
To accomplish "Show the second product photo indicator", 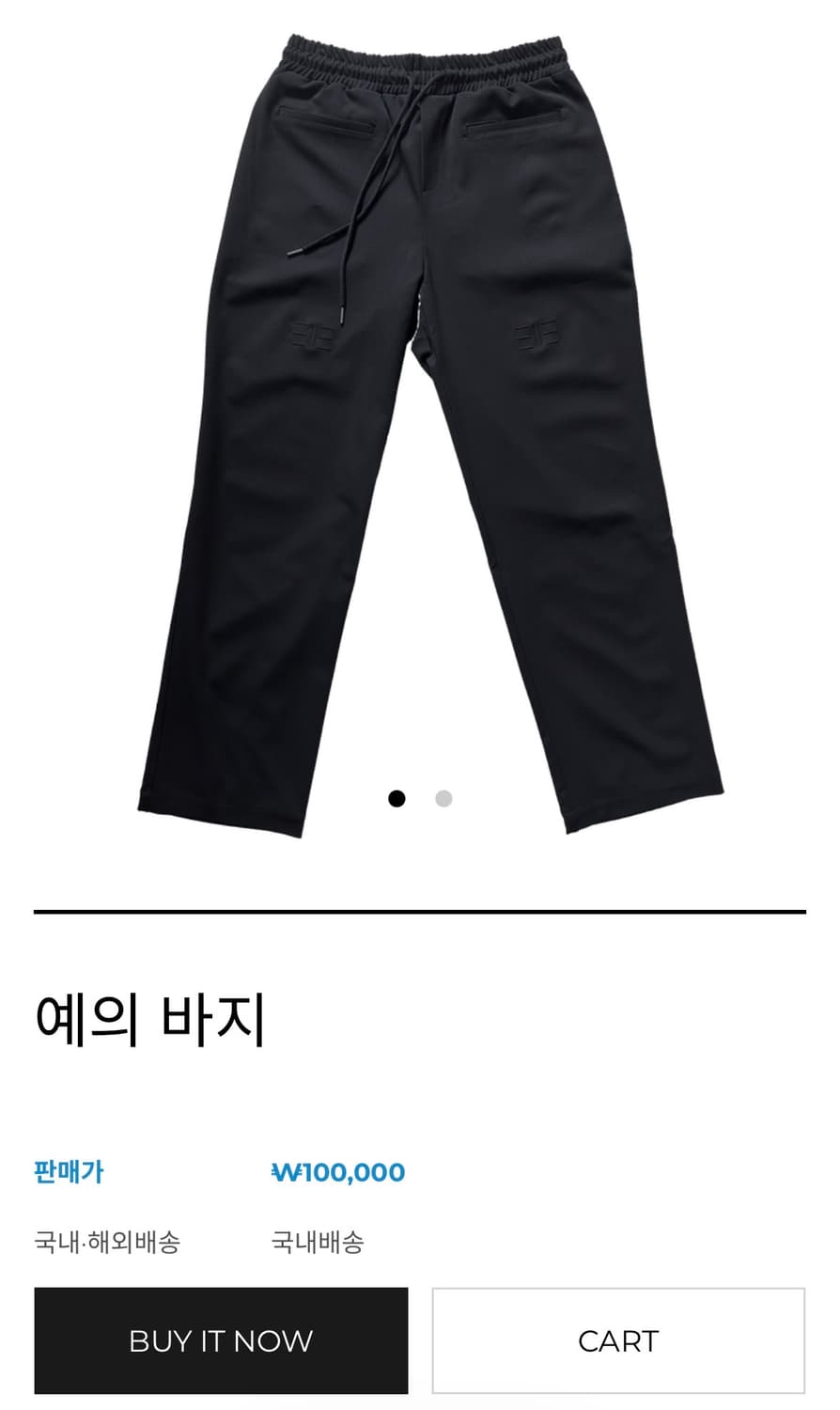I will 443,797.
